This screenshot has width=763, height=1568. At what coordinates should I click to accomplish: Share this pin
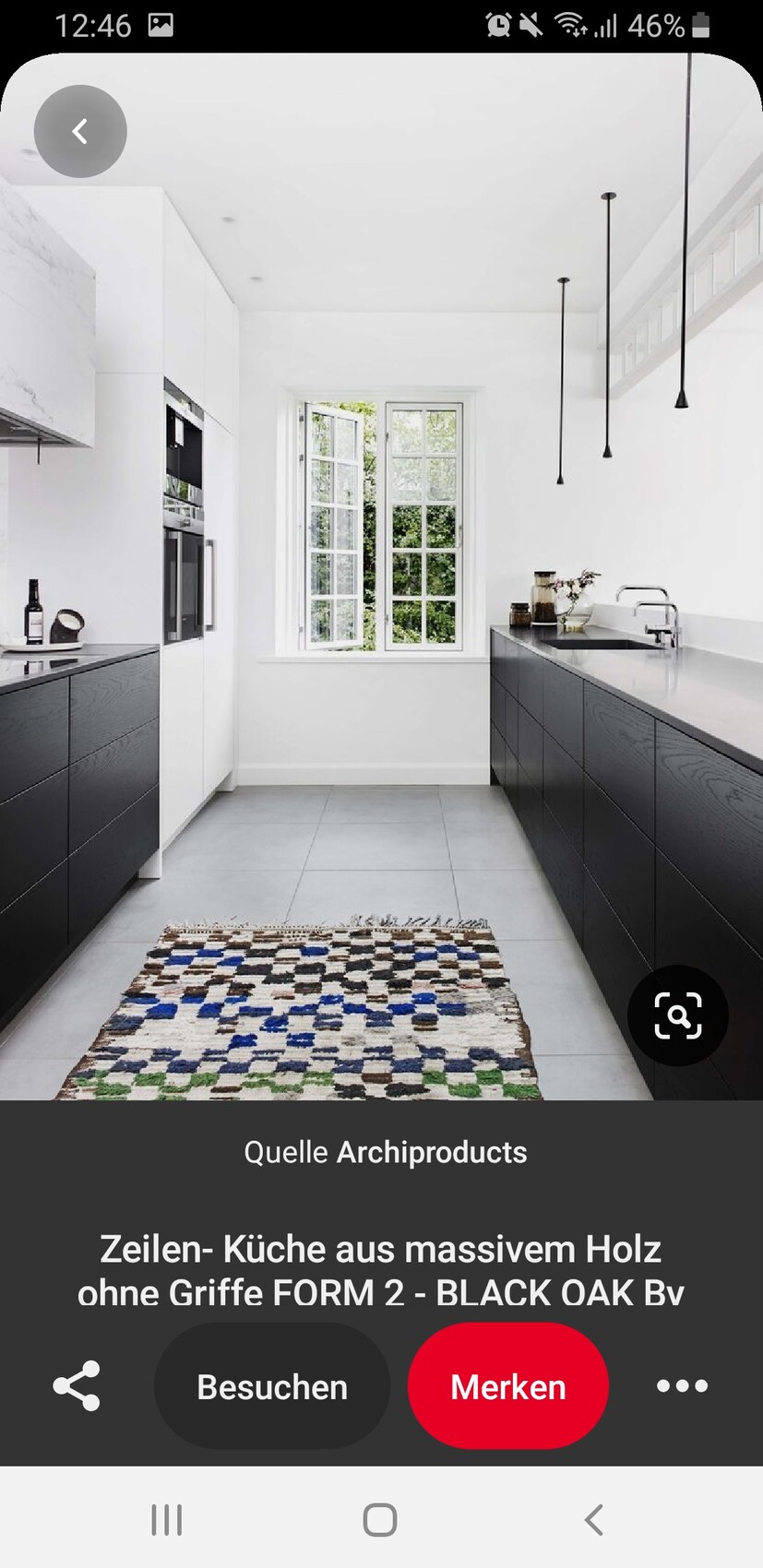77,1385
